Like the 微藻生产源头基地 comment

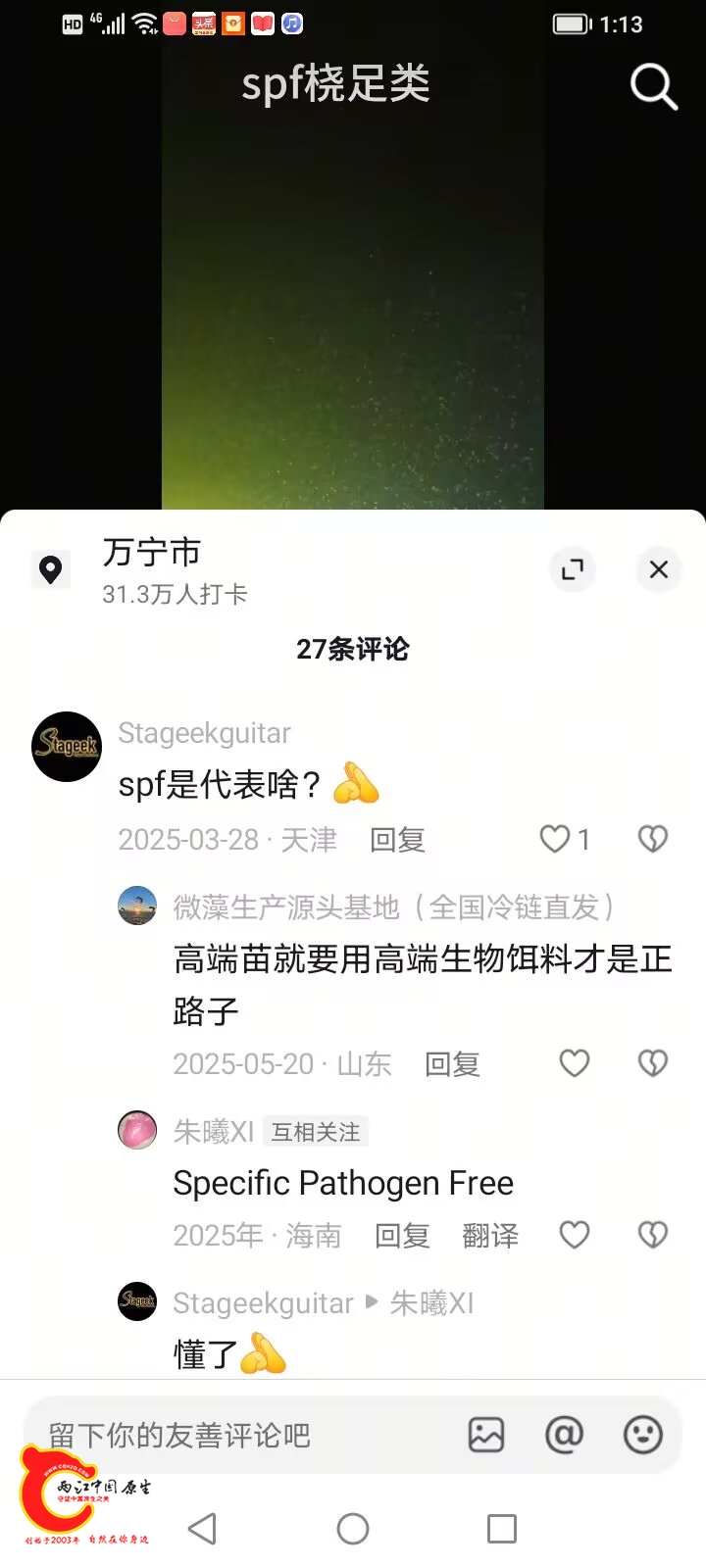(x=575, y=1063)
